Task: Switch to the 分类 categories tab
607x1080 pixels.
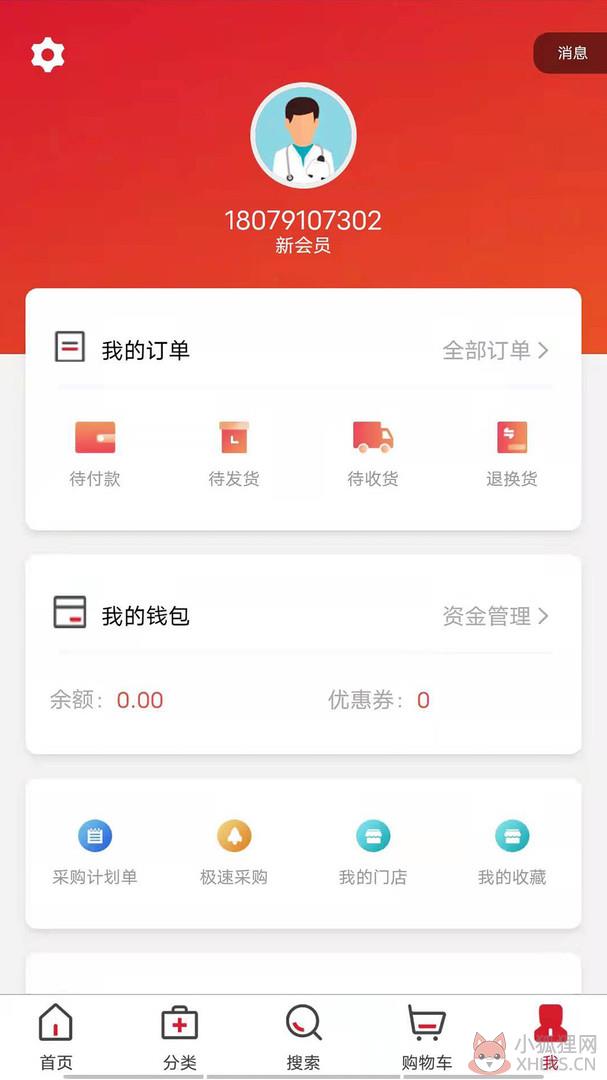Action: (x=180, y=1037)
